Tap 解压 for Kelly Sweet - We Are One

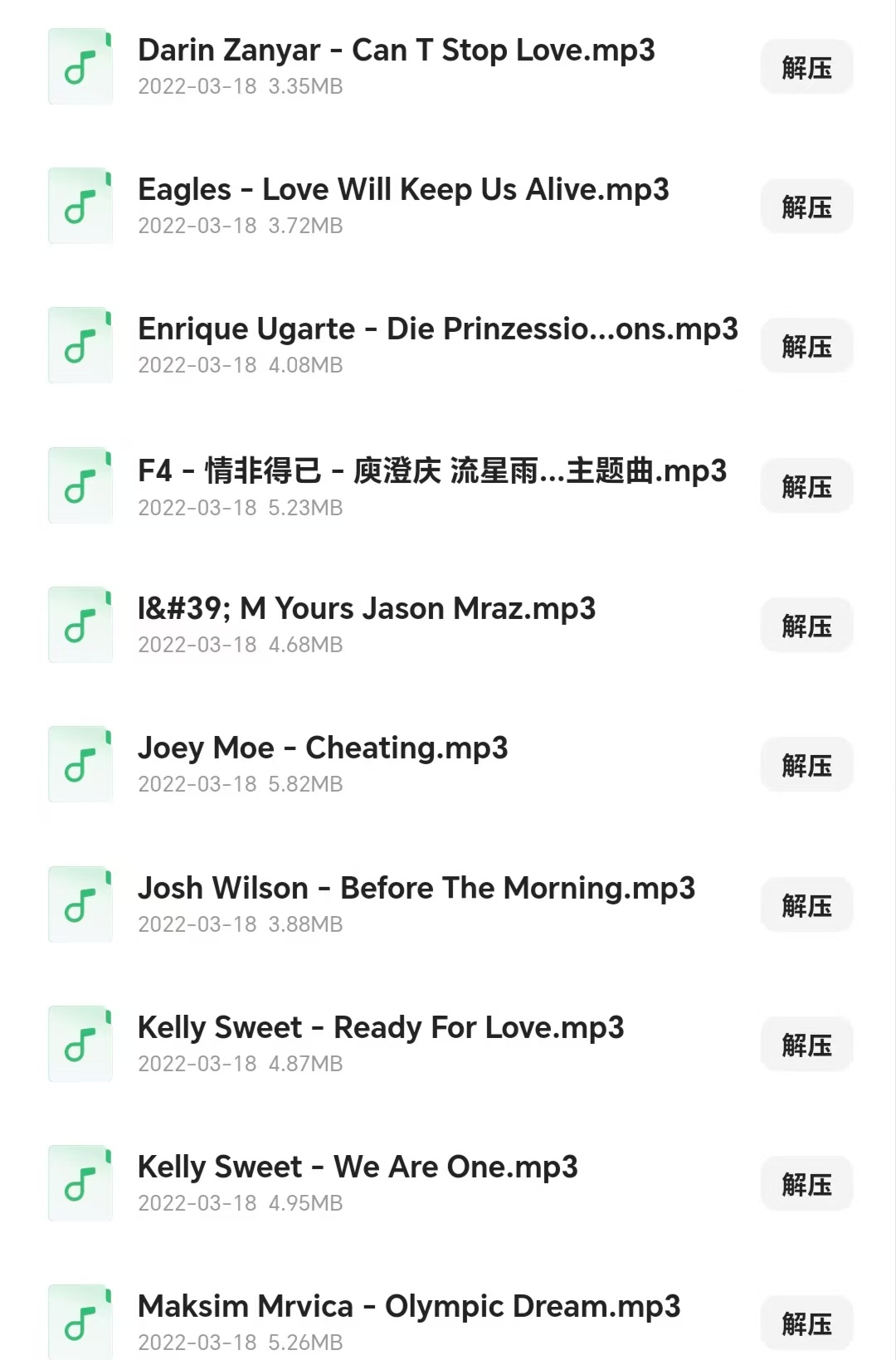806,1184
